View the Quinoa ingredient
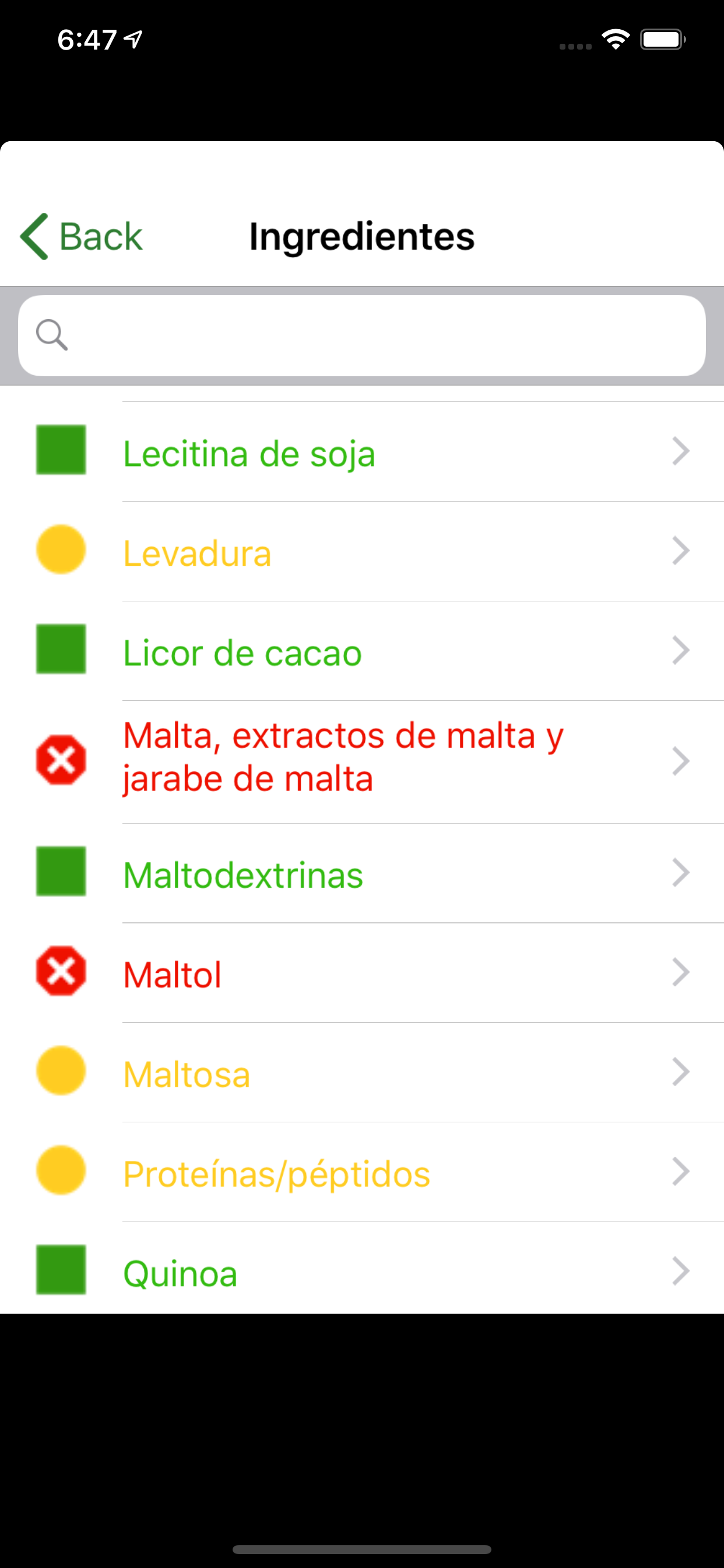The width and height of the screenshot is (724, 1568). click(x=362, y=1269)
